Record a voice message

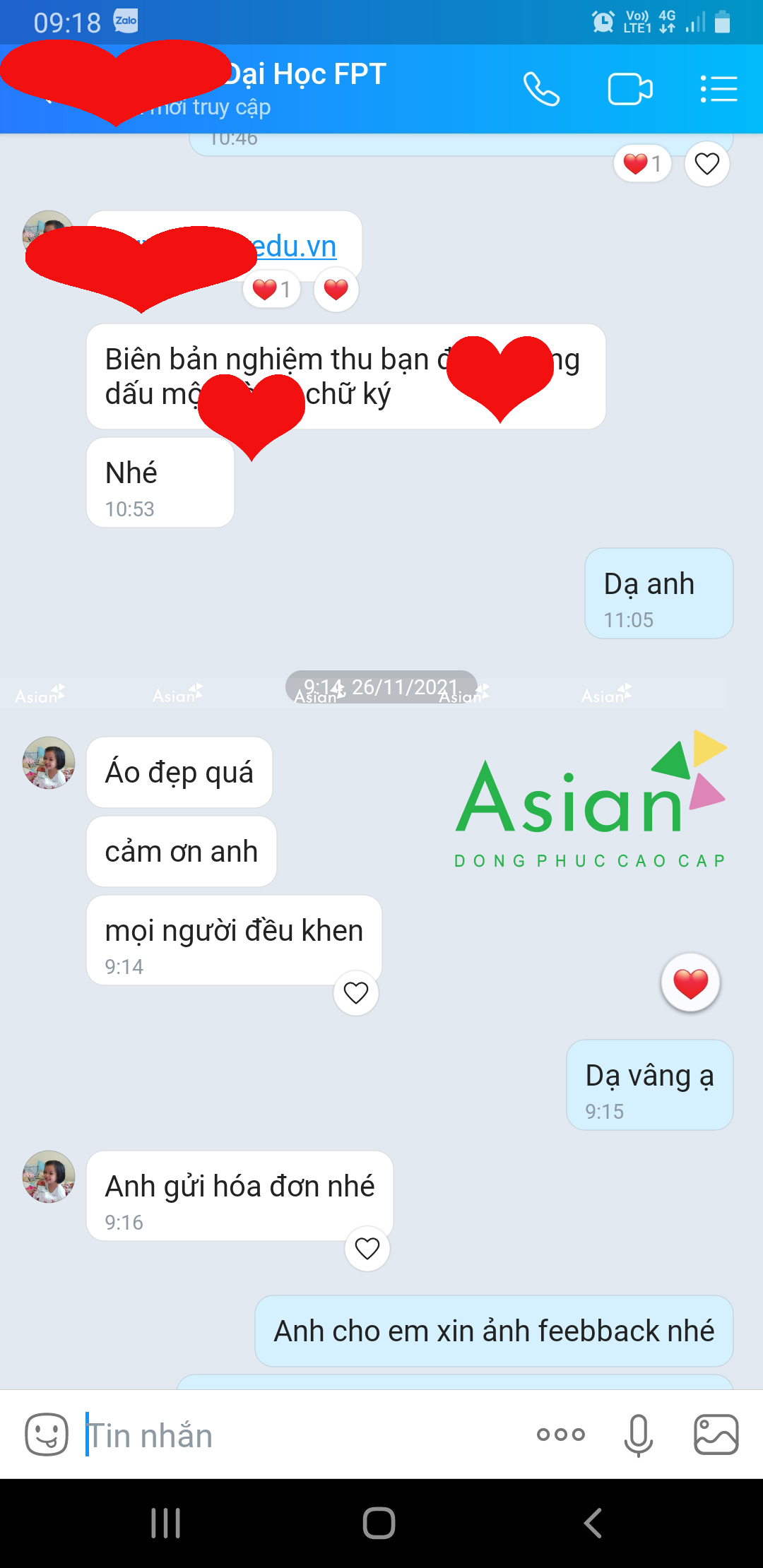tap(638, 1435)
